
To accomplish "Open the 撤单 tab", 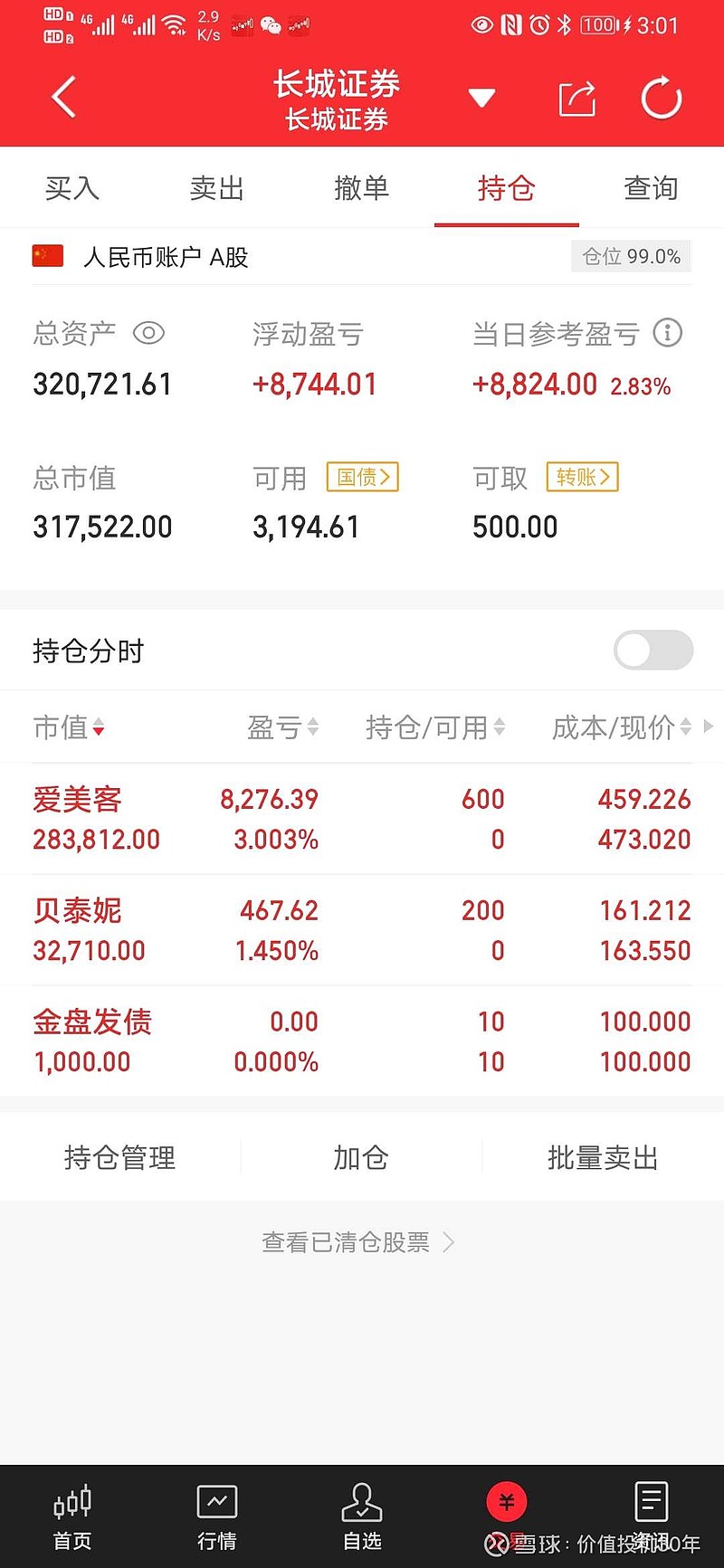I will click(x=362, y=188).
